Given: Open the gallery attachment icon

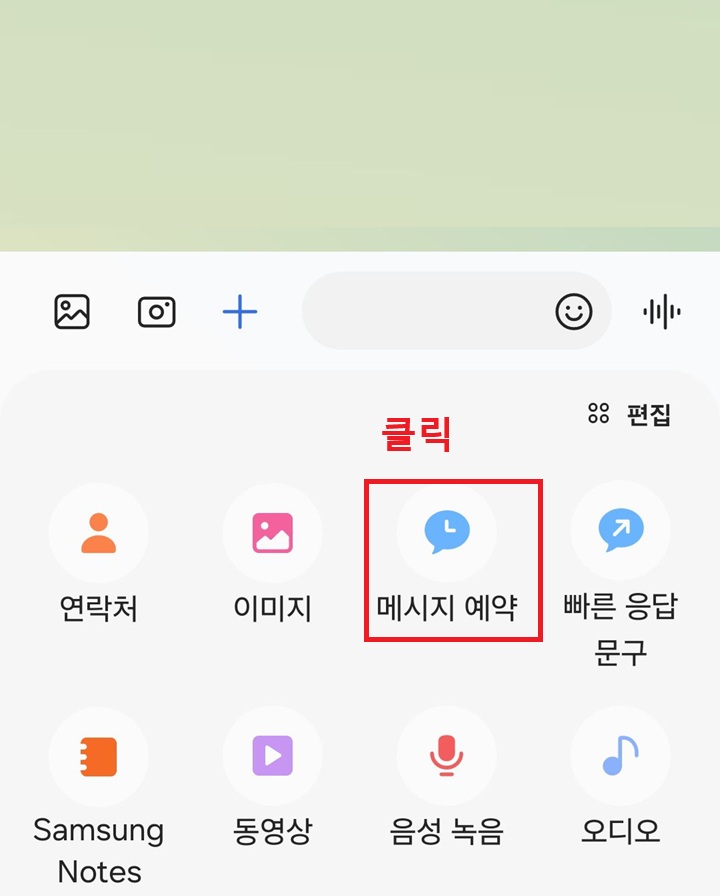Looking at the screenshot, I should pos(70,312).
